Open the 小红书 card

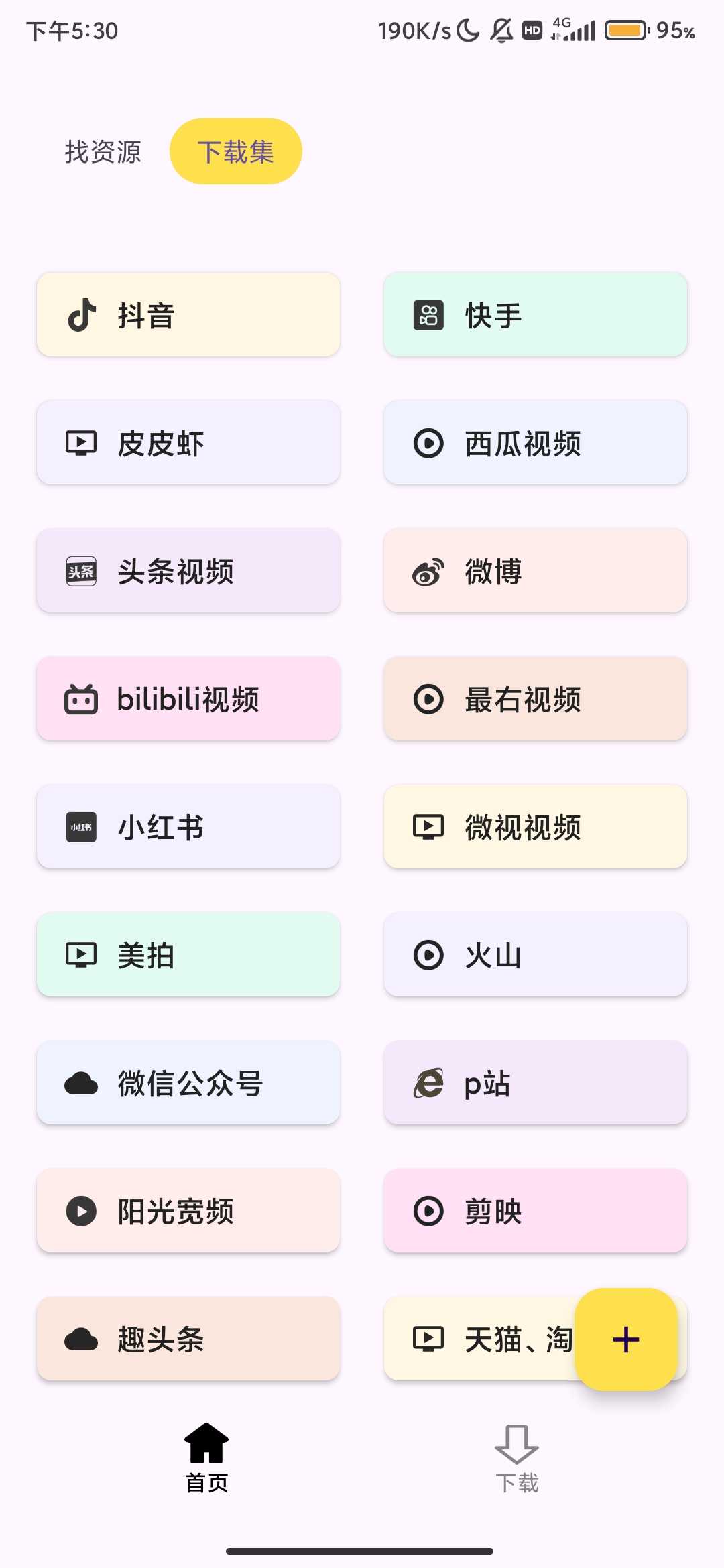(x=188, y=827)
